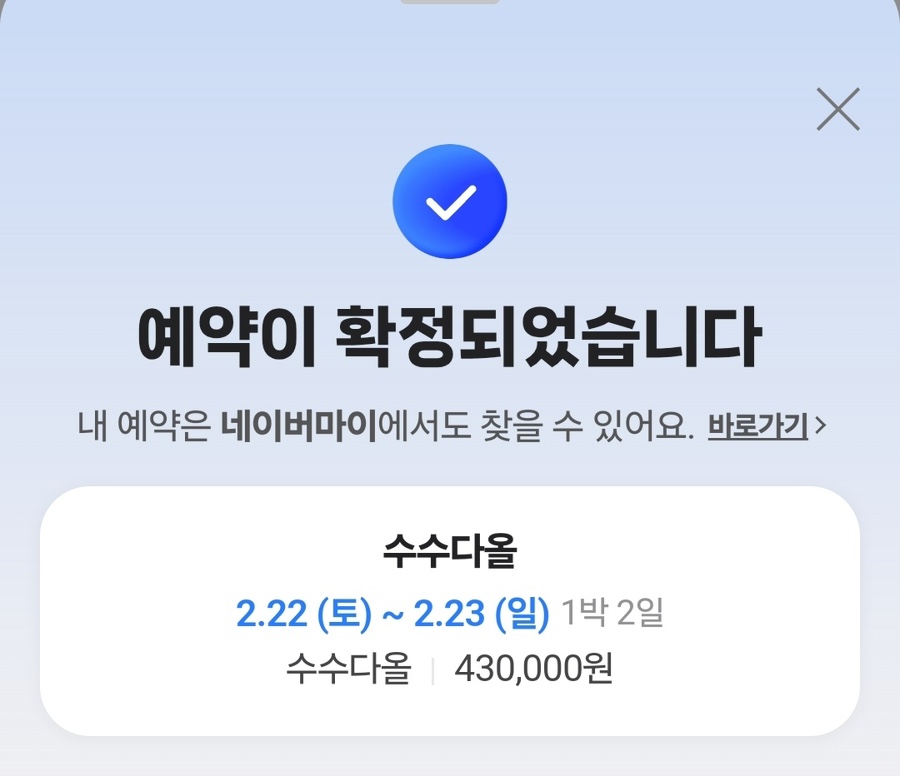Screen dimensions: 900x776
Task: Open the 바로가기 link to 네이버마이
Action: [x=764, y=426]
